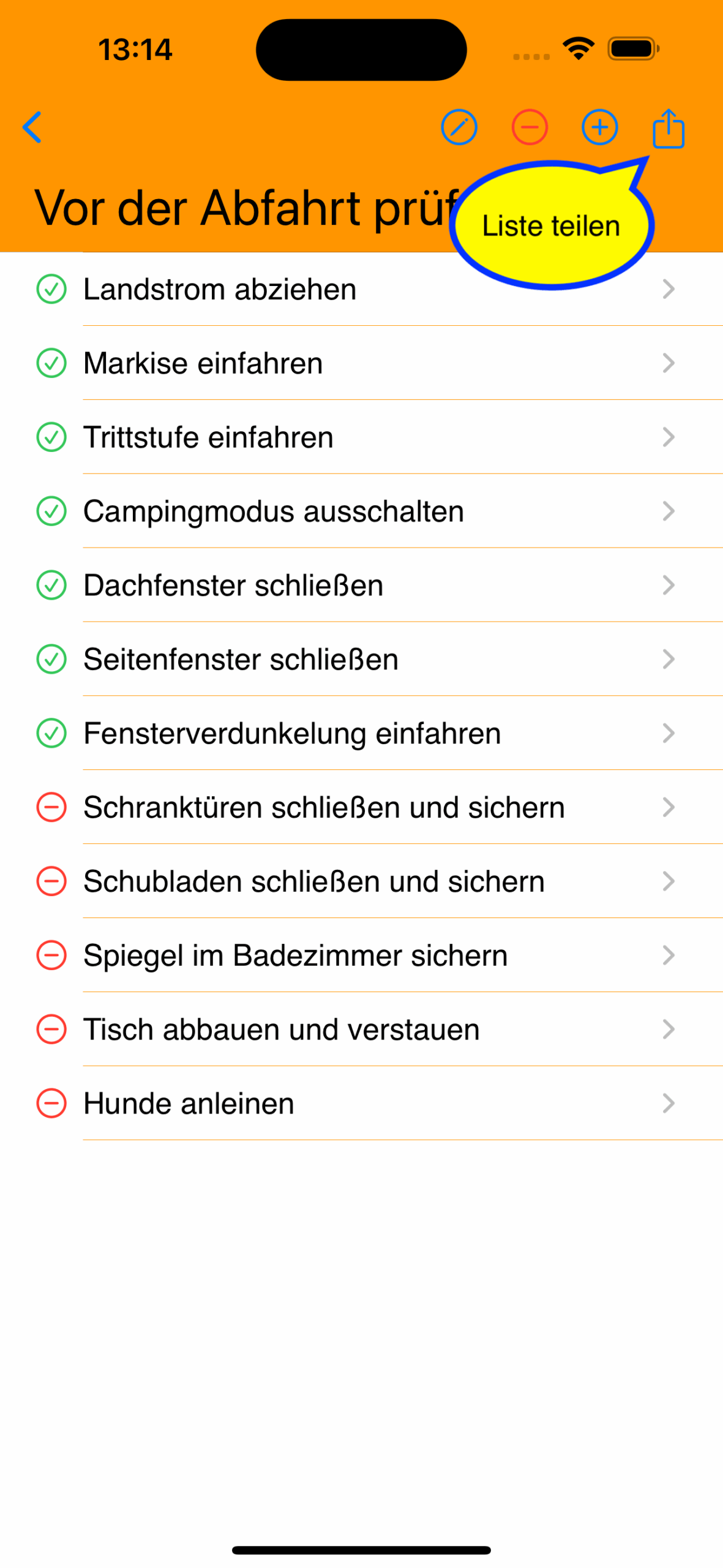The width and height of the screenshot is (723, 1568).
Task: Add a new item with plus icon
Action: tap(599, 127)
